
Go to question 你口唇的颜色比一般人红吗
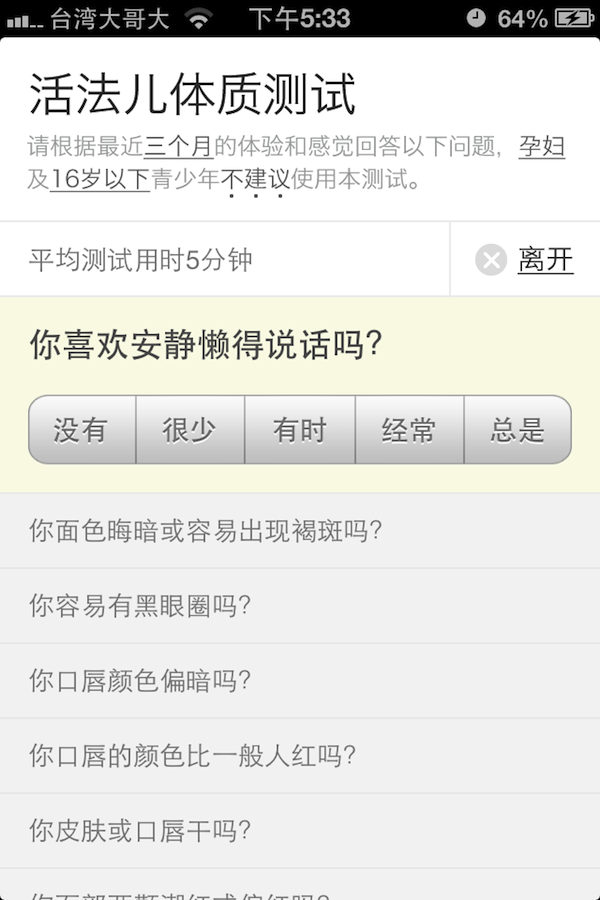pos(300,755)
